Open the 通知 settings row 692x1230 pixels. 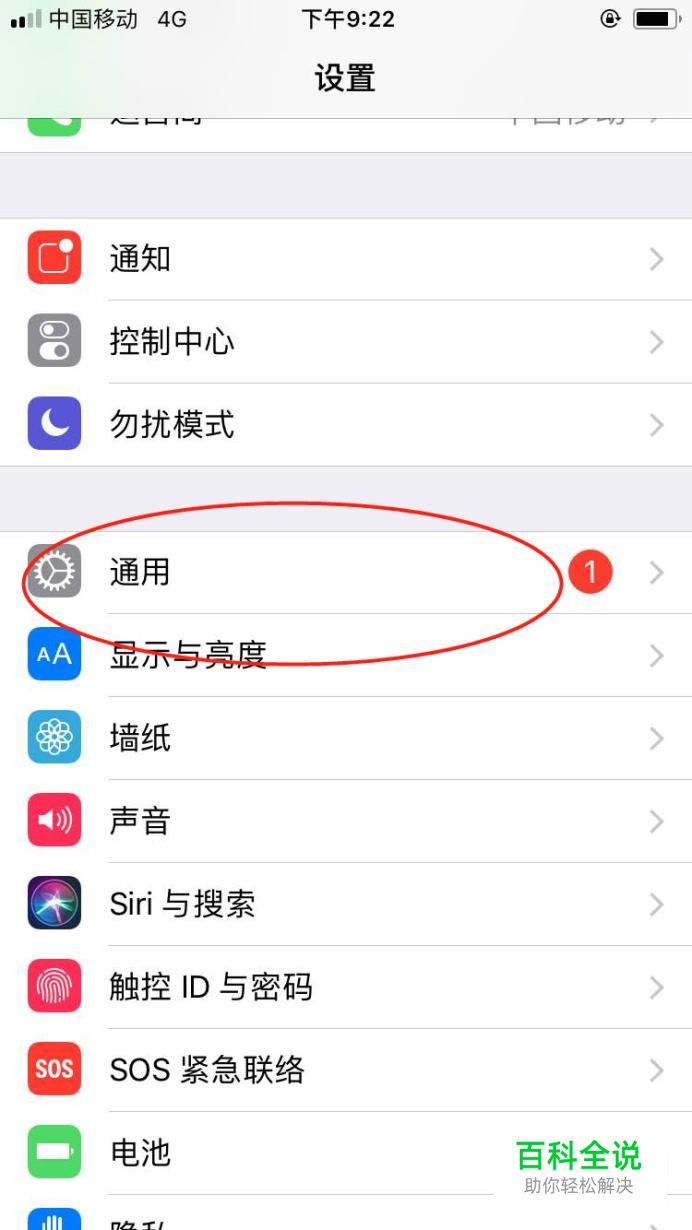(300, 259)
